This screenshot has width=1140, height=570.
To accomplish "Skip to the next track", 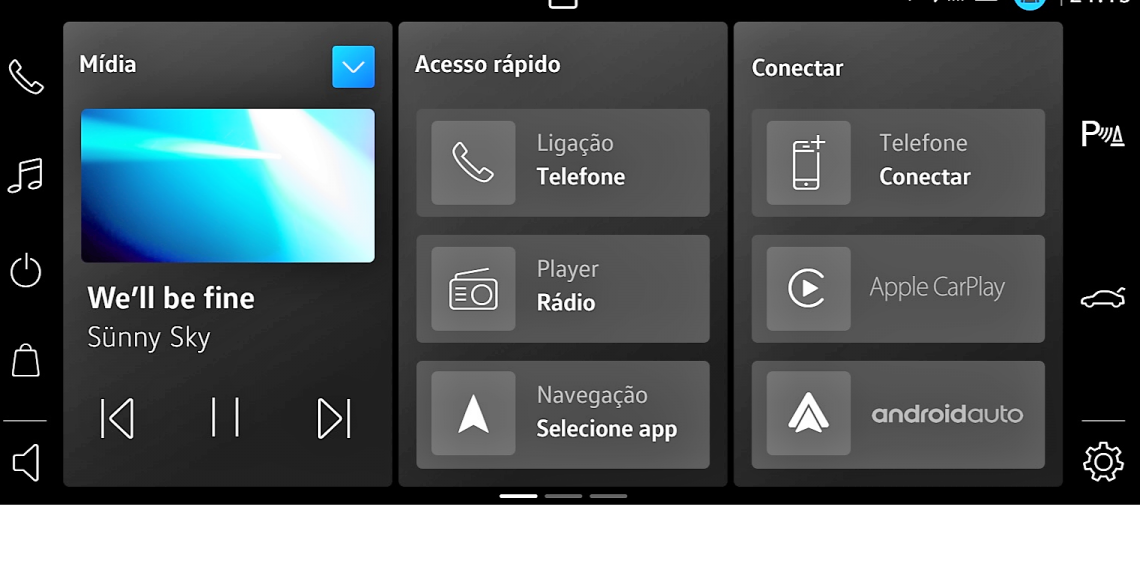I will pos(334,418).
